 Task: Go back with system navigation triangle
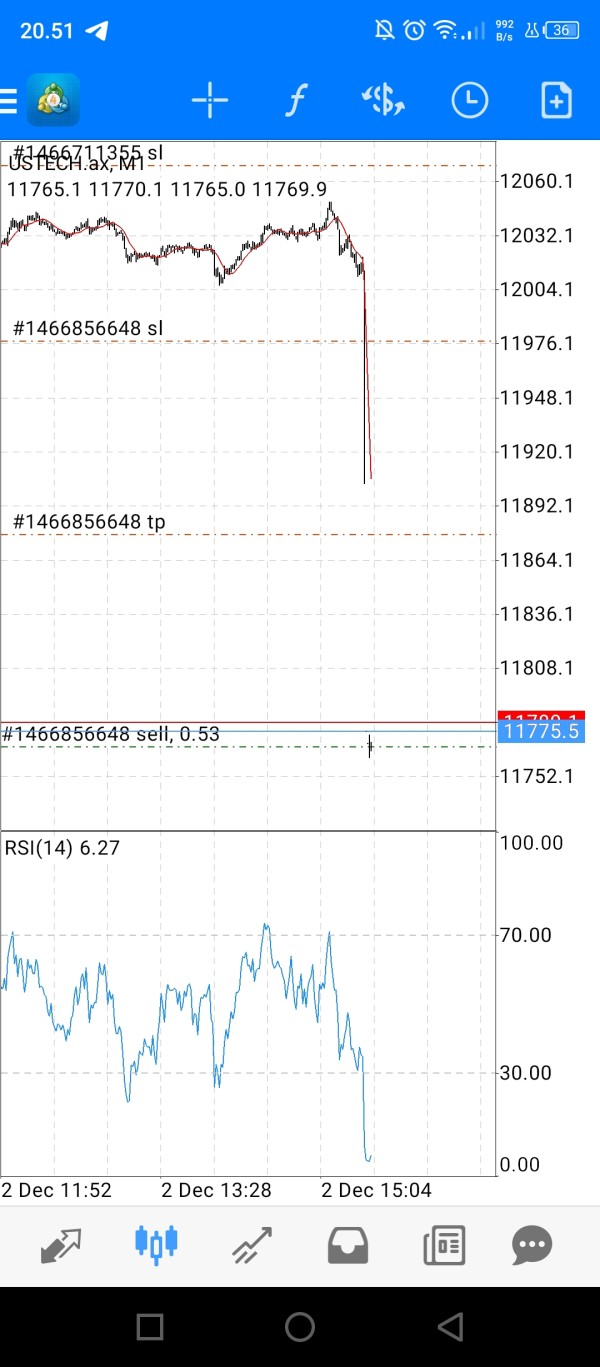click(450, 1327)
